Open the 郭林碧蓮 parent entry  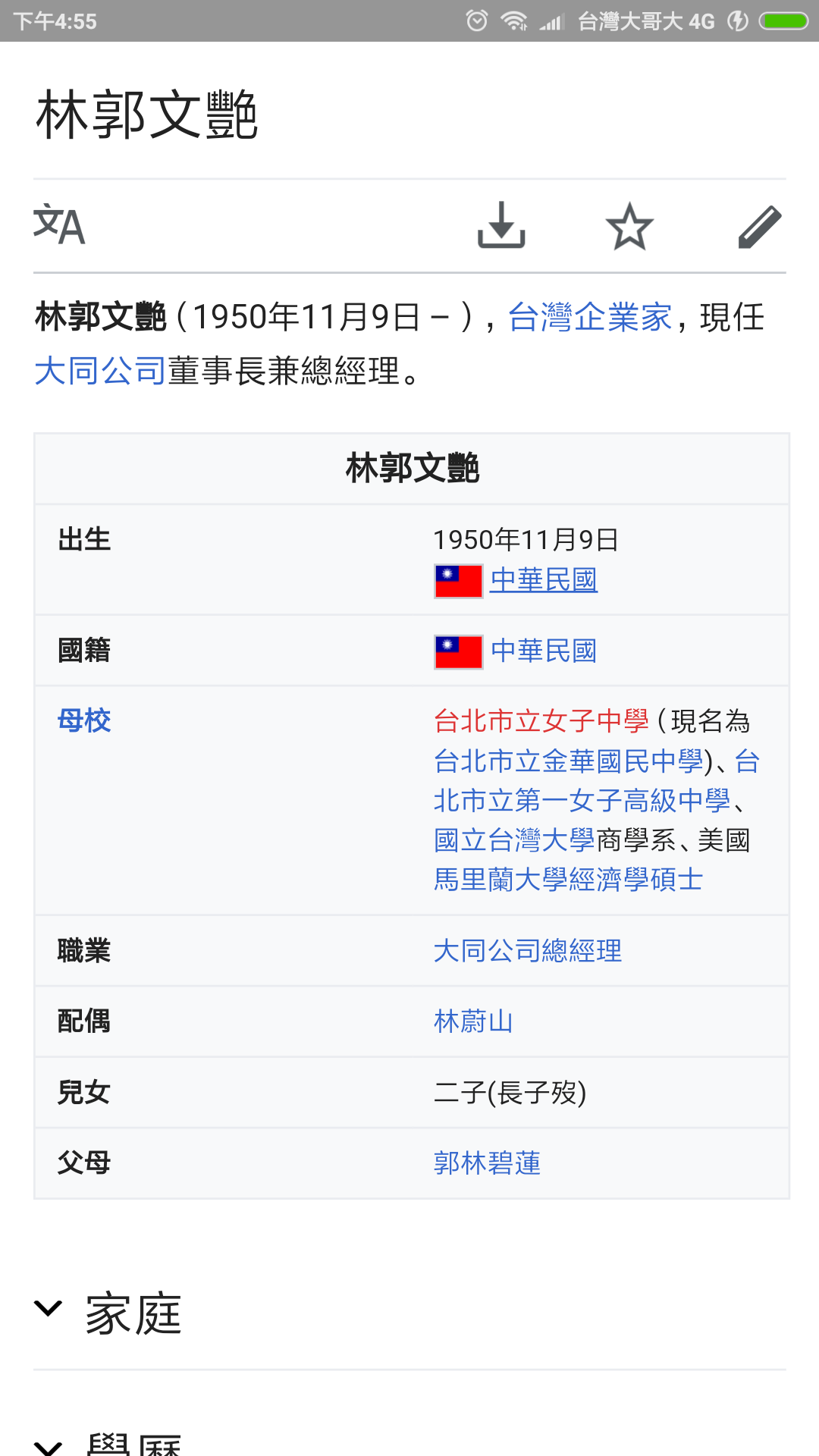487,1163
